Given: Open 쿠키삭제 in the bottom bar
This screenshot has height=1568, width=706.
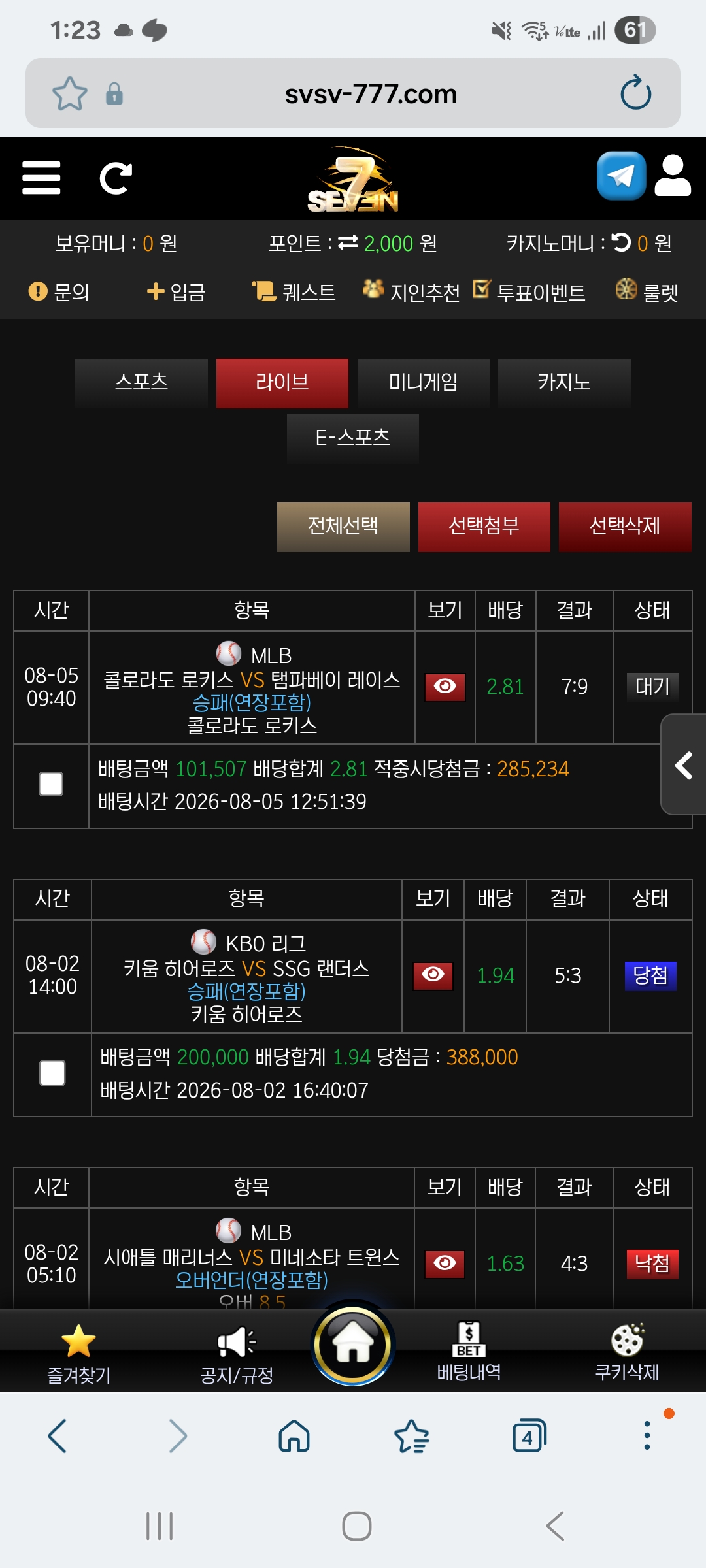Looking at the screenshot, I should (x=626, y=1352).
